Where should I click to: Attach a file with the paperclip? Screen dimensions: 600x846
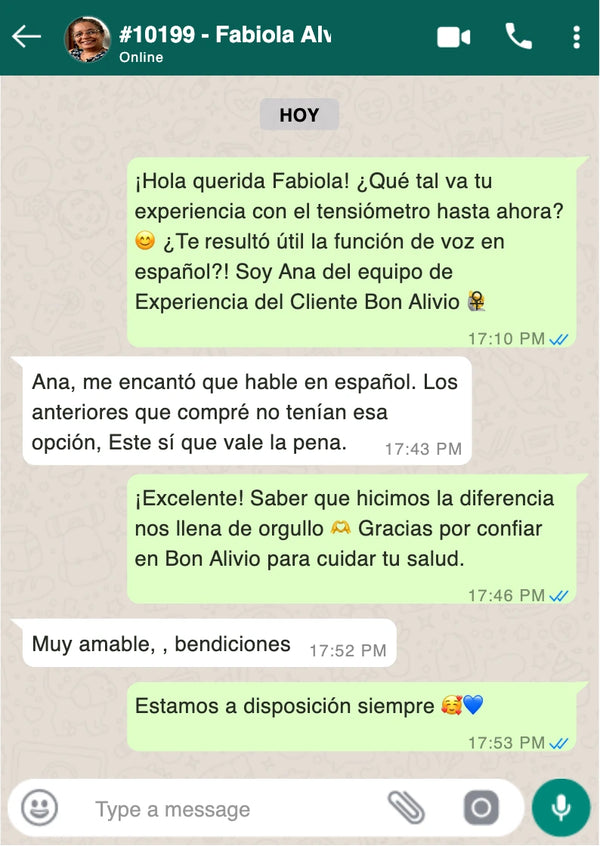point(407,808)
